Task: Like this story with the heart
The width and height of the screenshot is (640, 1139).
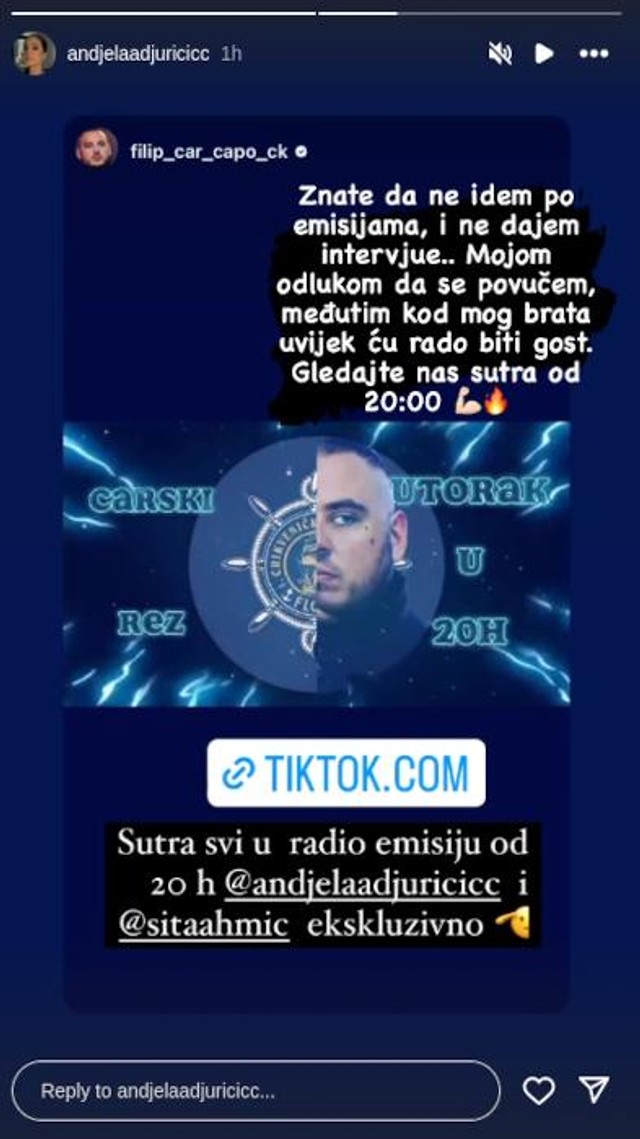Action: pos(539,1091)
